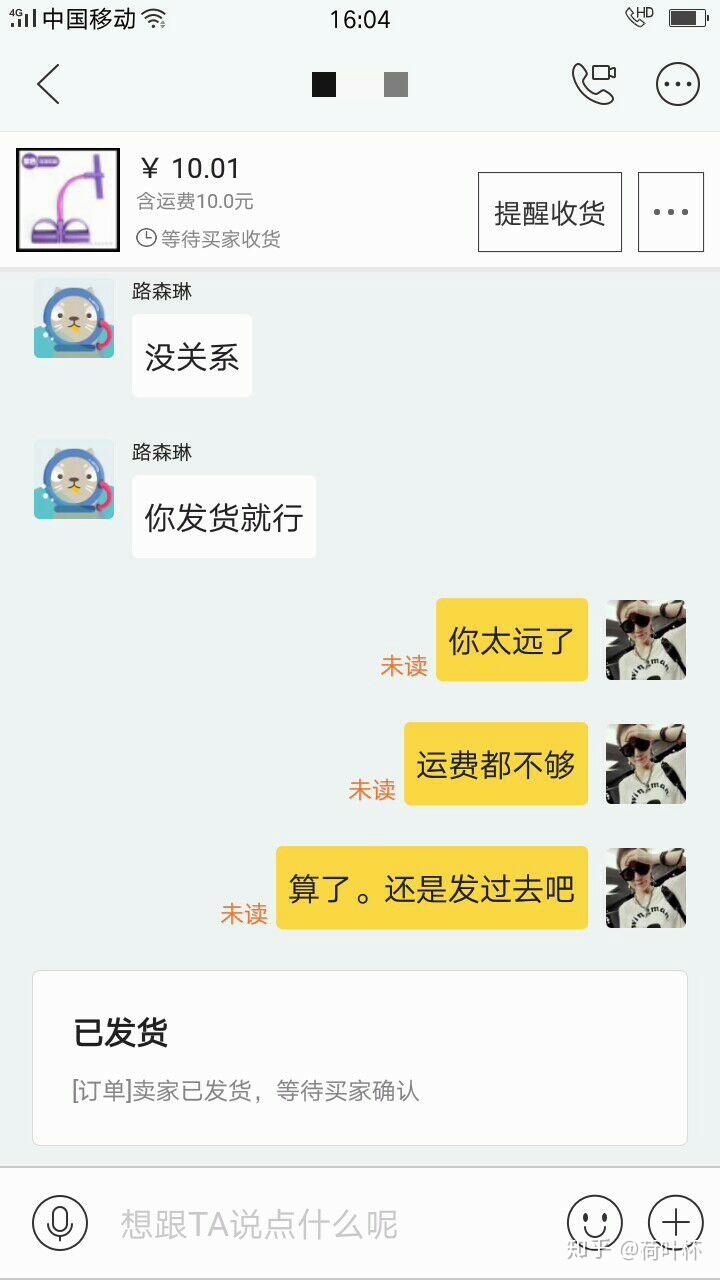Screen dimensions: 720x1280
Task: Tap the microphone for voice input
Action: [x=60, y=1221]
